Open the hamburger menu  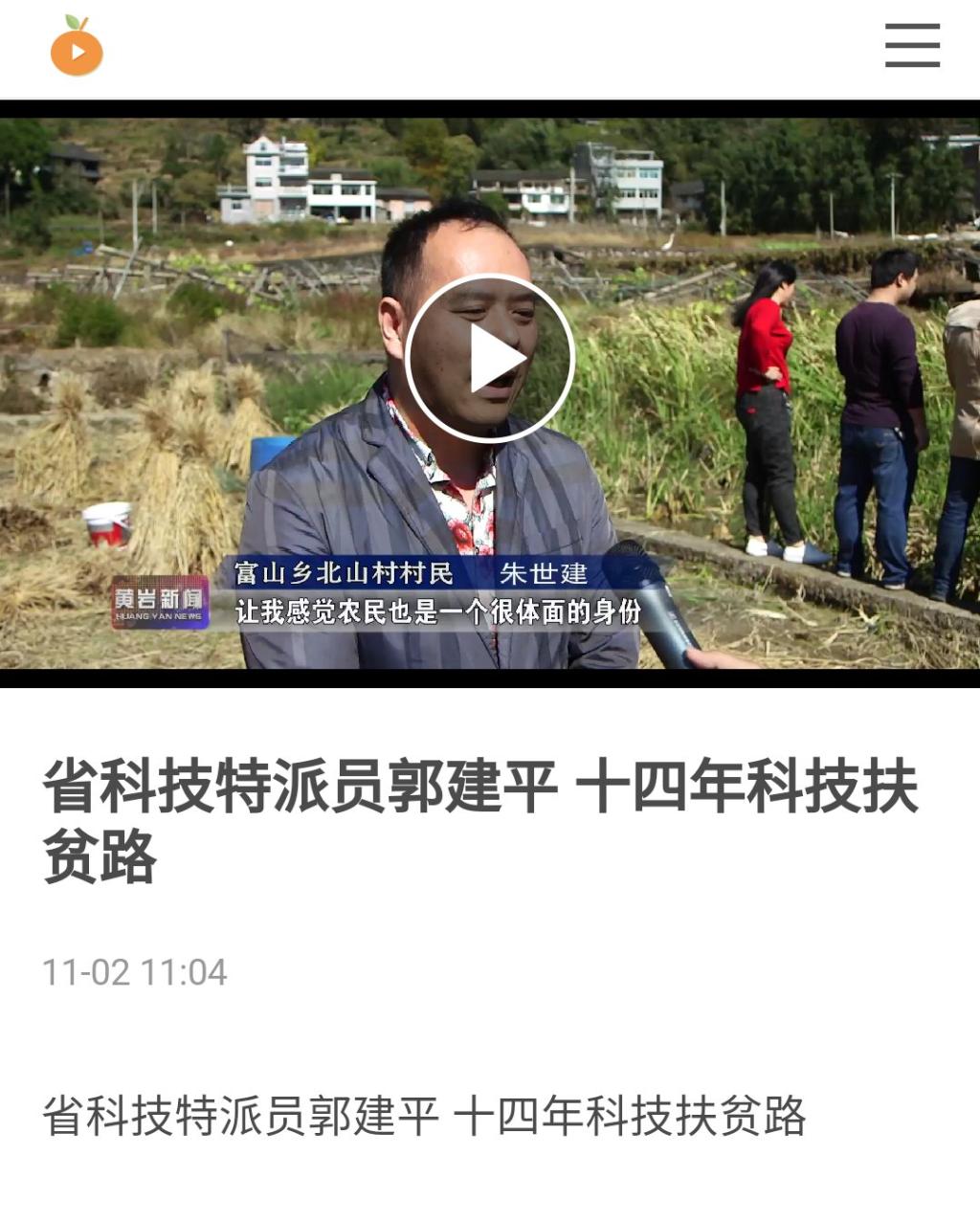pos(911,46)
